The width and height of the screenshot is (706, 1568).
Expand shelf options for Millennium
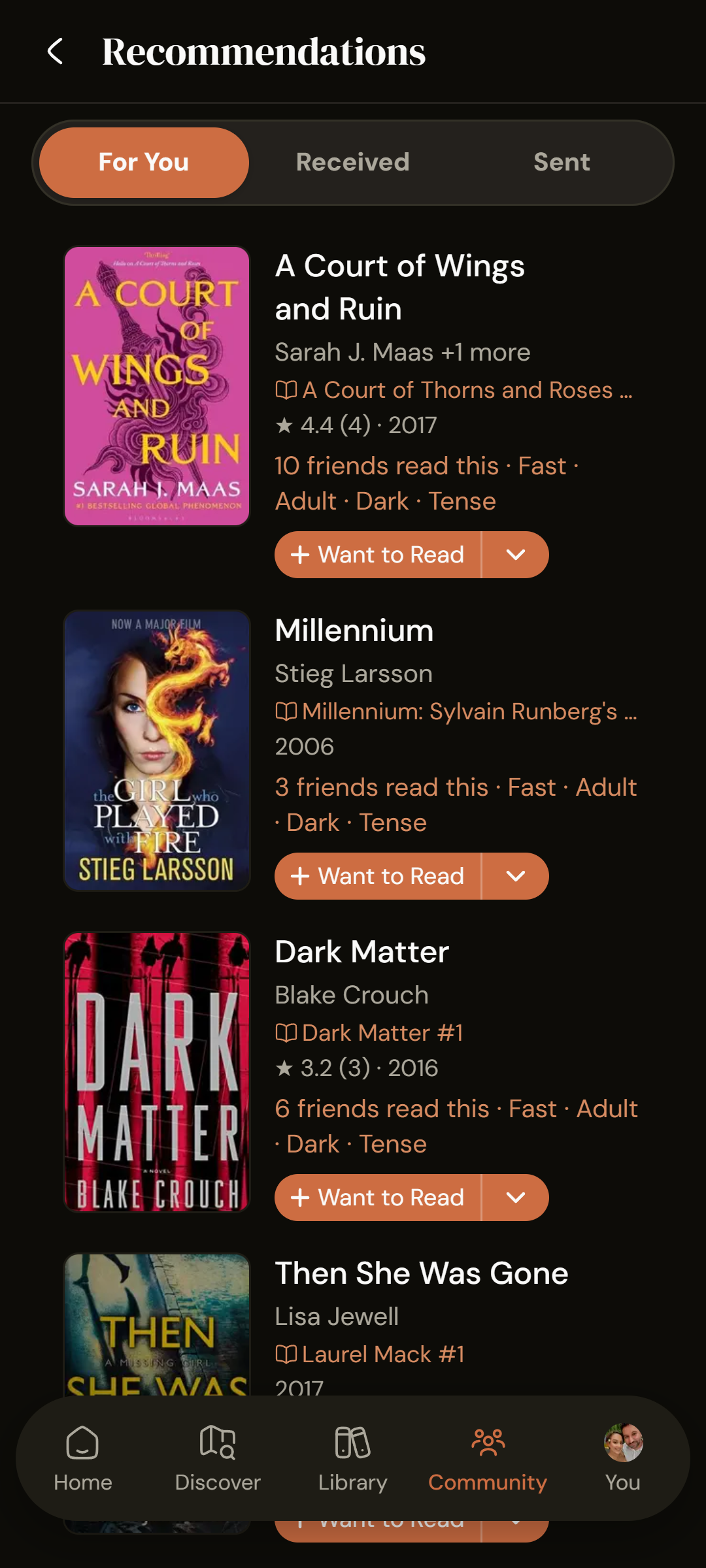pyautogui.click(x=516, y=876)
